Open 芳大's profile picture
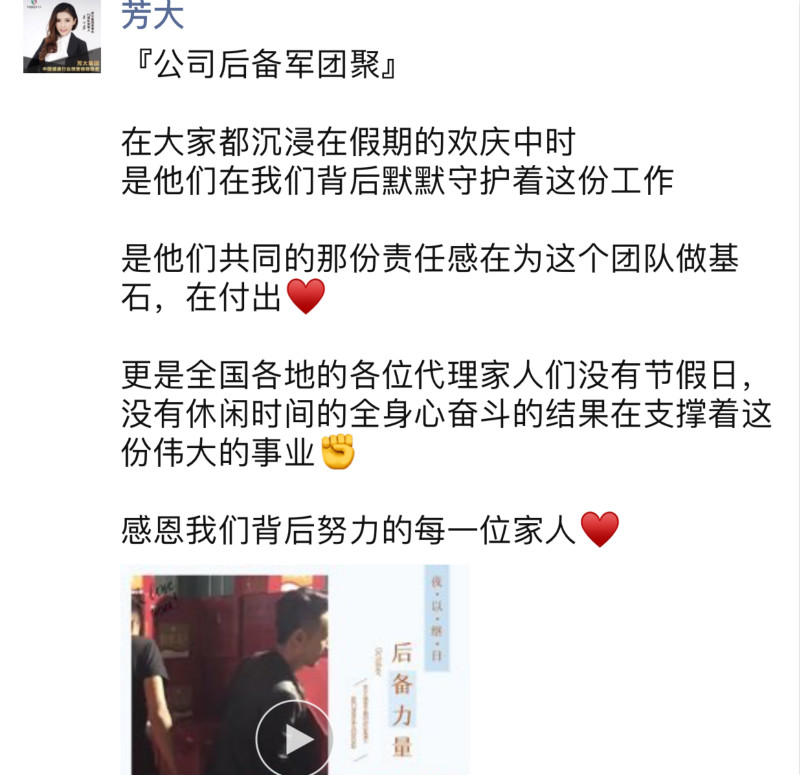 click(x=62, y=37)
